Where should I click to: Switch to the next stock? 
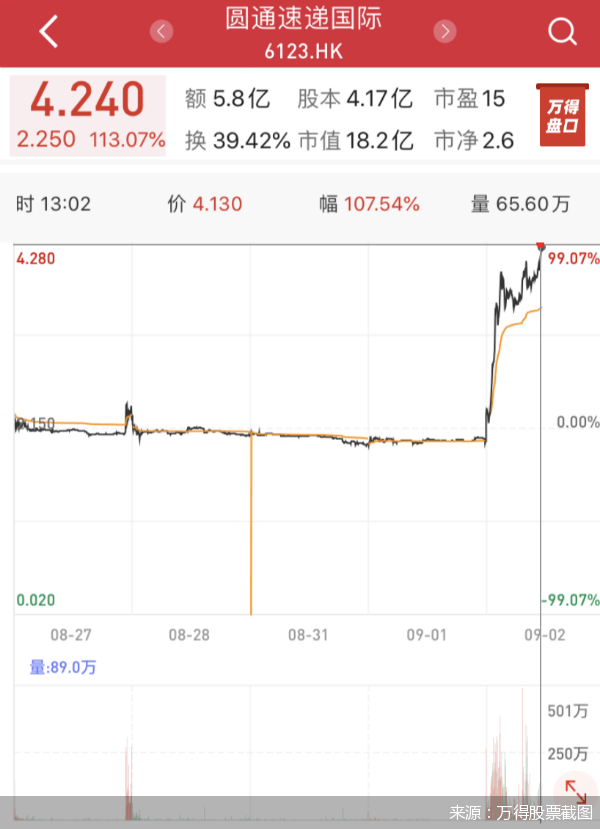(445, 32)
